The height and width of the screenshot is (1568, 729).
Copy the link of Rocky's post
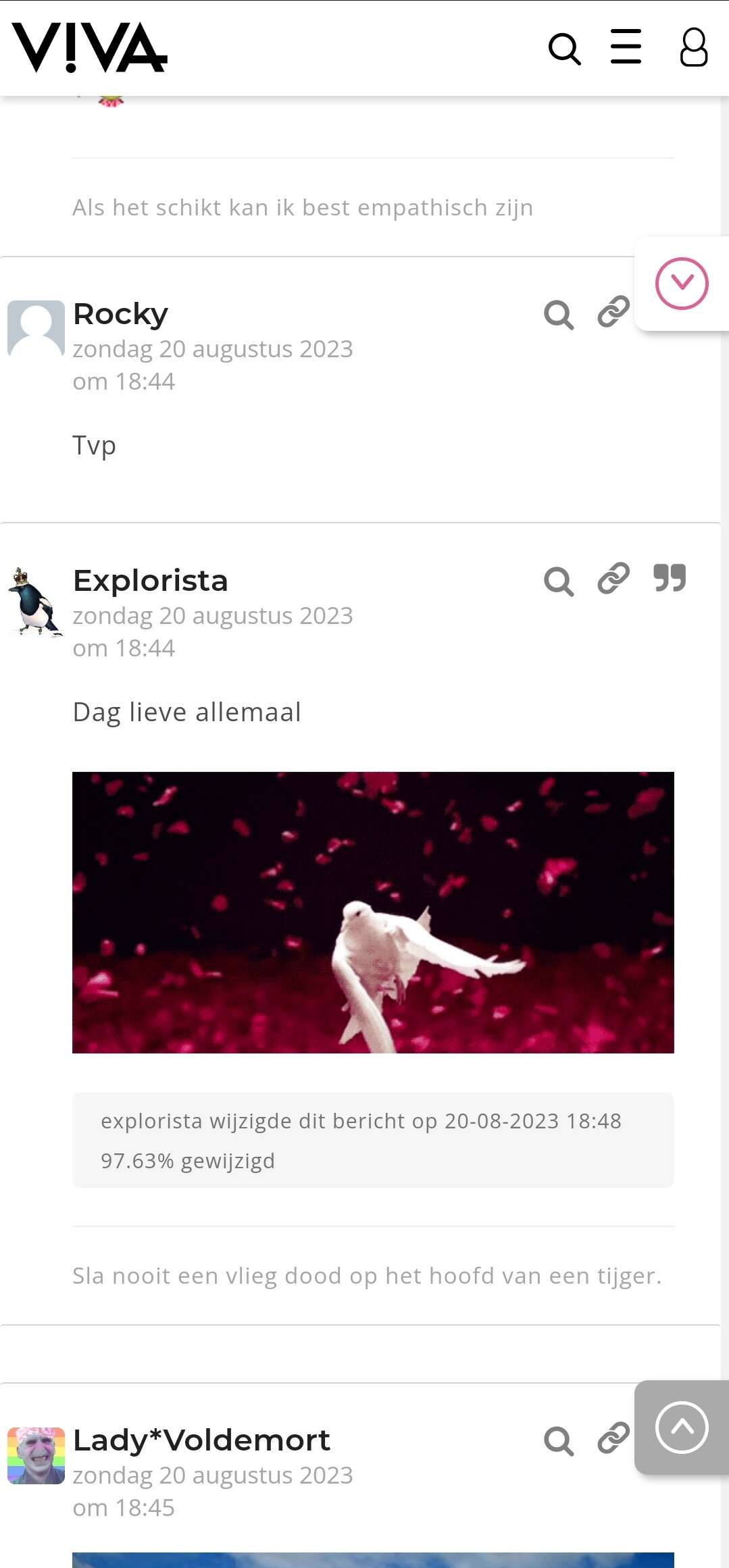pyautogui.click(x=613, y=312)
